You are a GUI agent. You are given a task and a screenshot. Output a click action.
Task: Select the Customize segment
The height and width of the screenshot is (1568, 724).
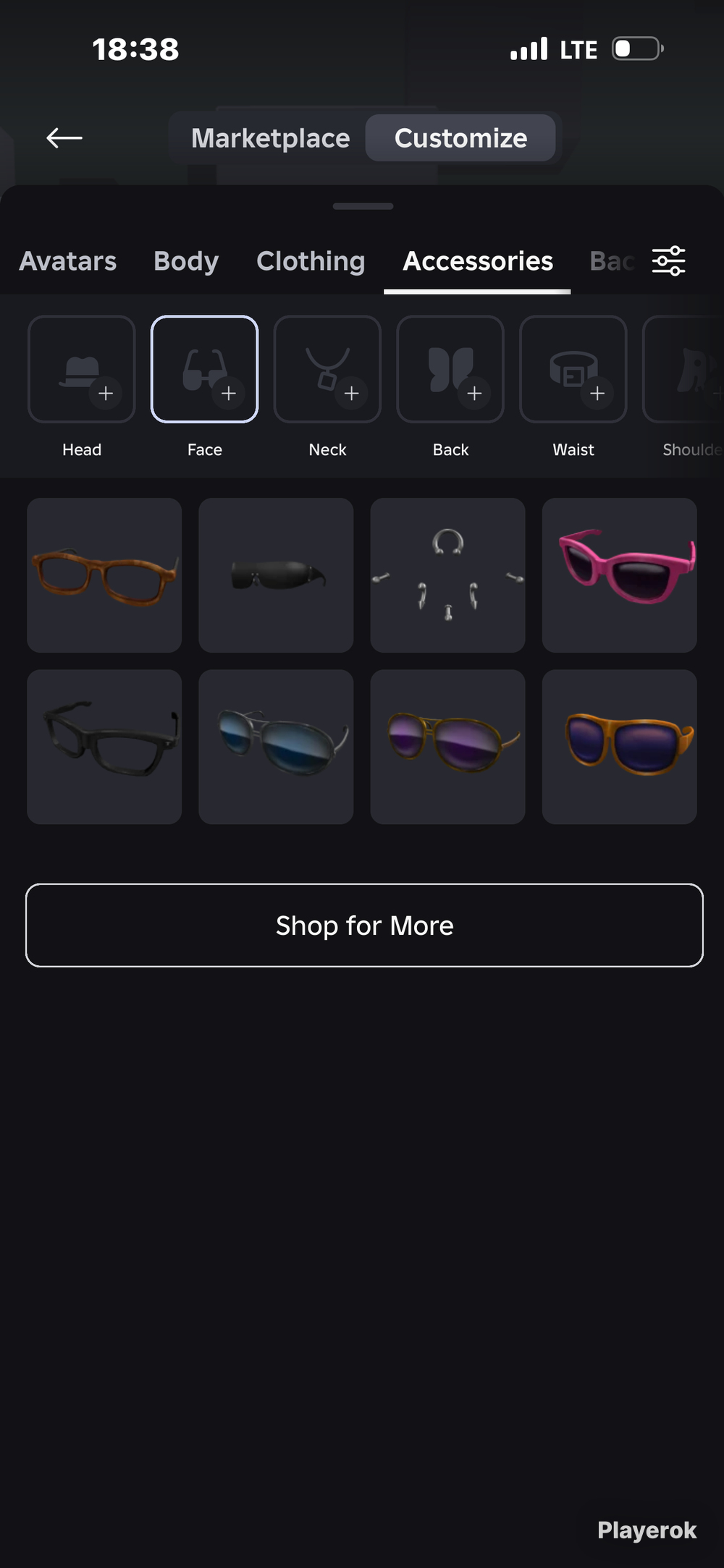(460, 138)
